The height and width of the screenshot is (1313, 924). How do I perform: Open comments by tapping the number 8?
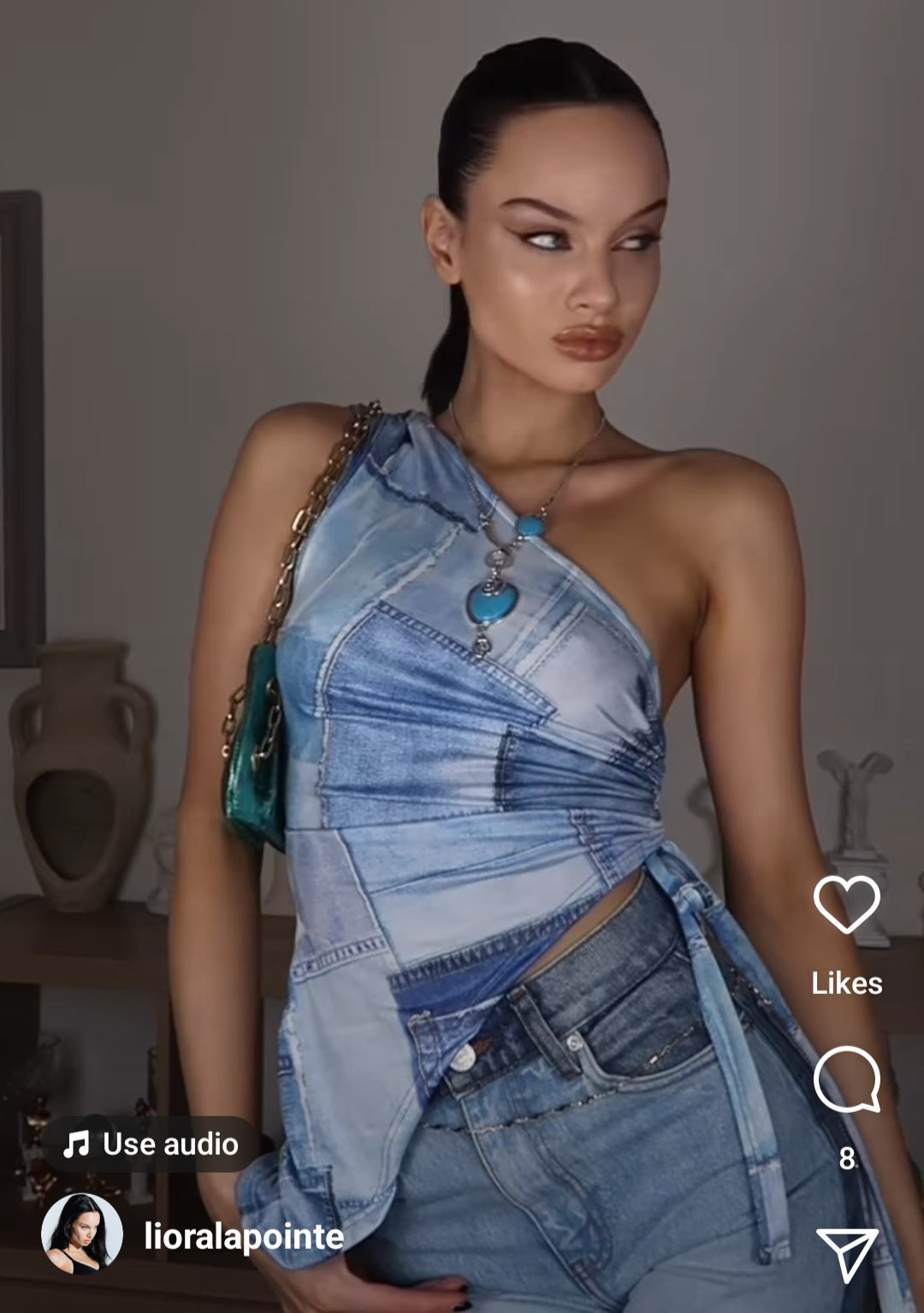point(850,1159)
